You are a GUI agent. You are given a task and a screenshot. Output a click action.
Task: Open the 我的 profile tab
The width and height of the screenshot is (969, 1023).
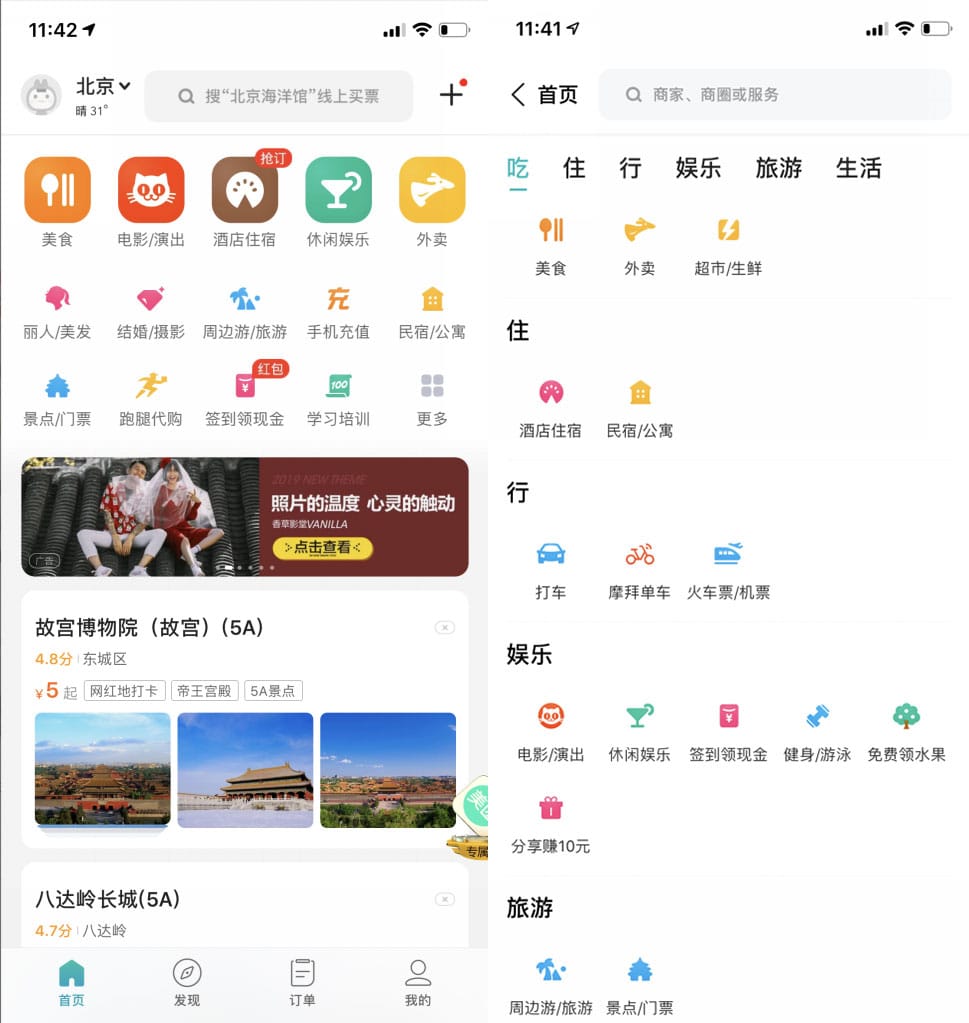tap(418, 983)
